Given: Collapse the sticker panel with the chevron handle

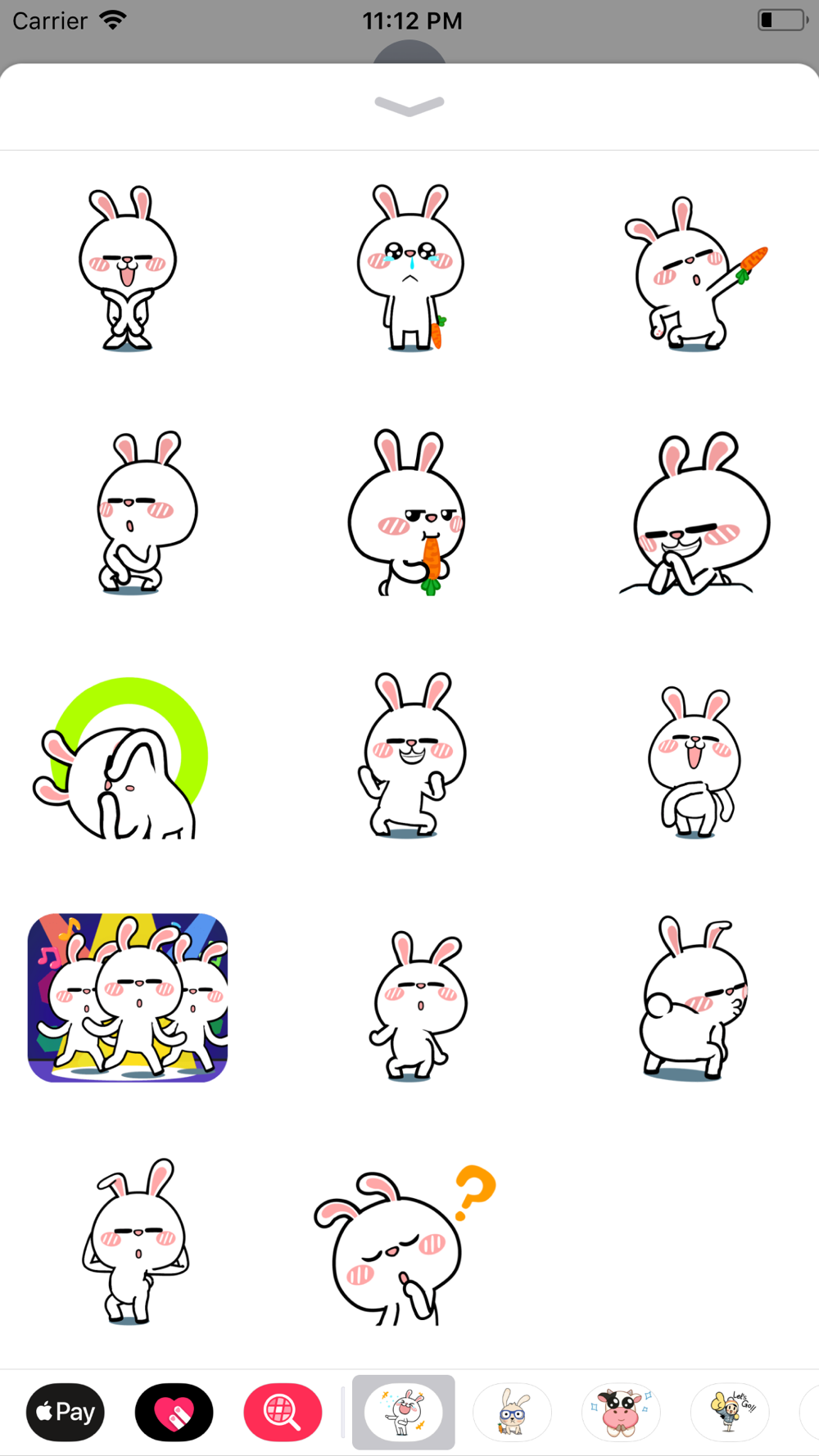Looking at the screenshot, I should (x=409, y=106).
